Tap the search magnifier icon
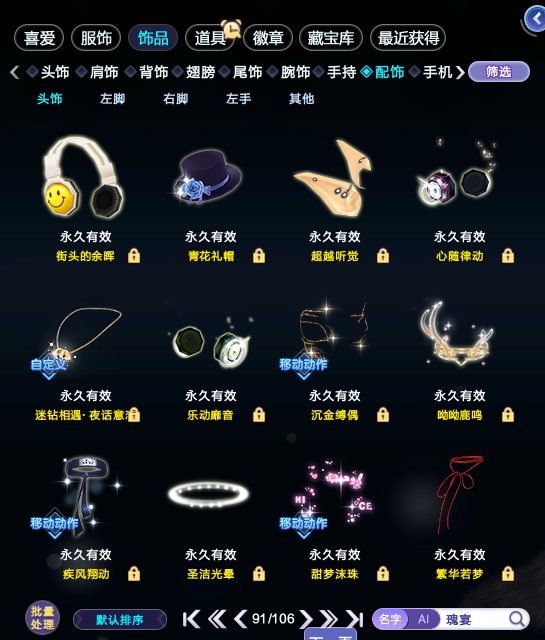Image resolution: width=545 pixels, height=640 pixels. (x=517, y=619)
